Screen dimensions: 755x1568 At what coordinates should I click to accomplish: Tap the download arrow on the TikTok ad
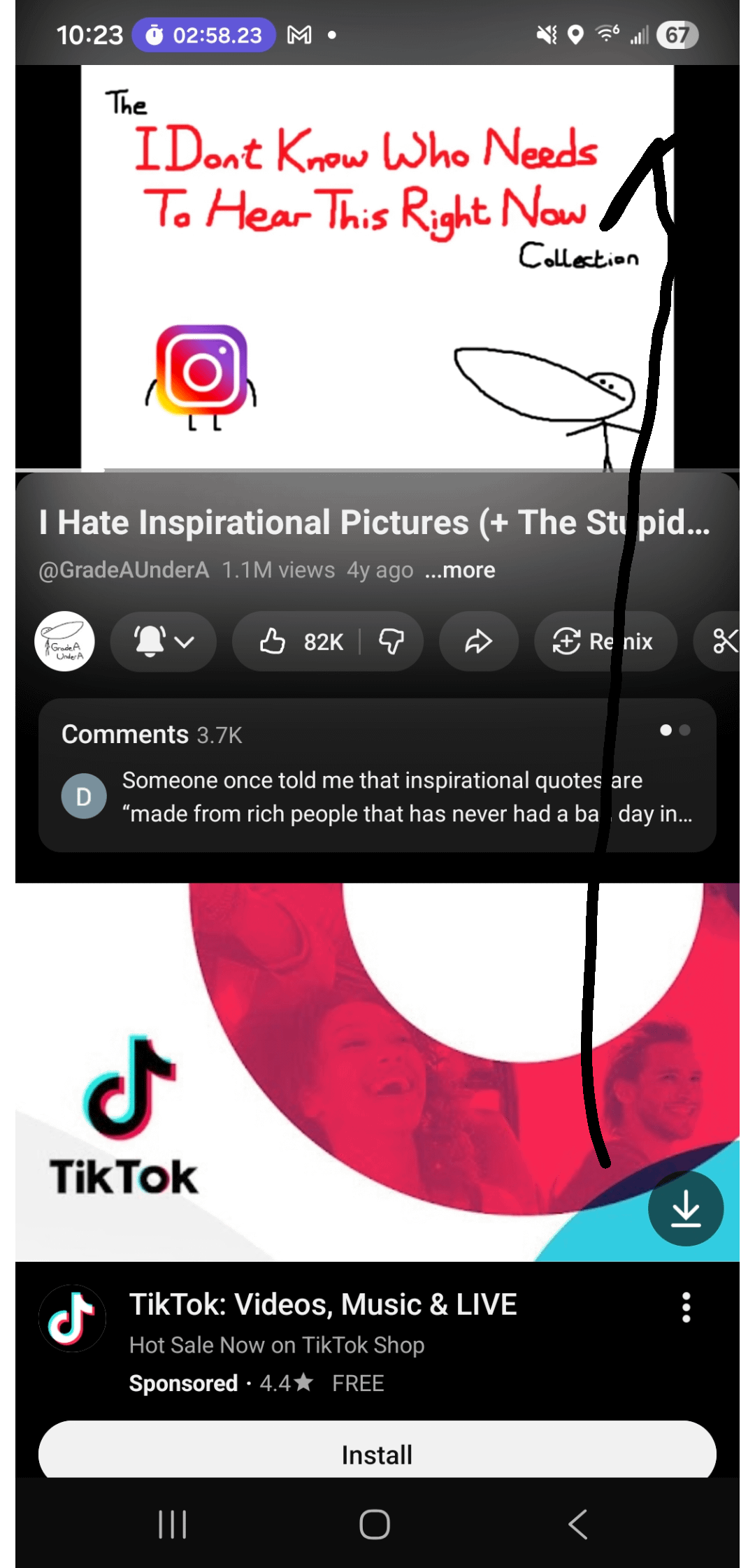(x=686, y=1208)
